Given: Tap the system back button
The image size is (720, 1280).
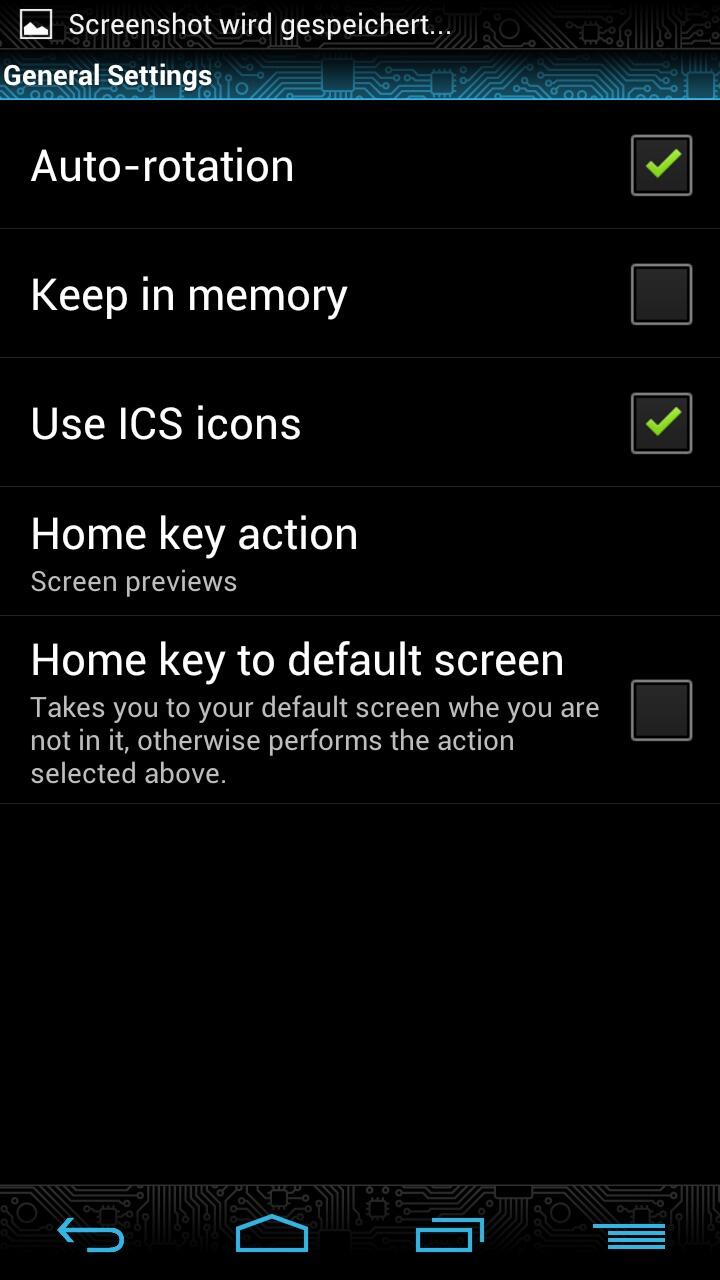Looking at the screenshot, I should [91, 1235].
